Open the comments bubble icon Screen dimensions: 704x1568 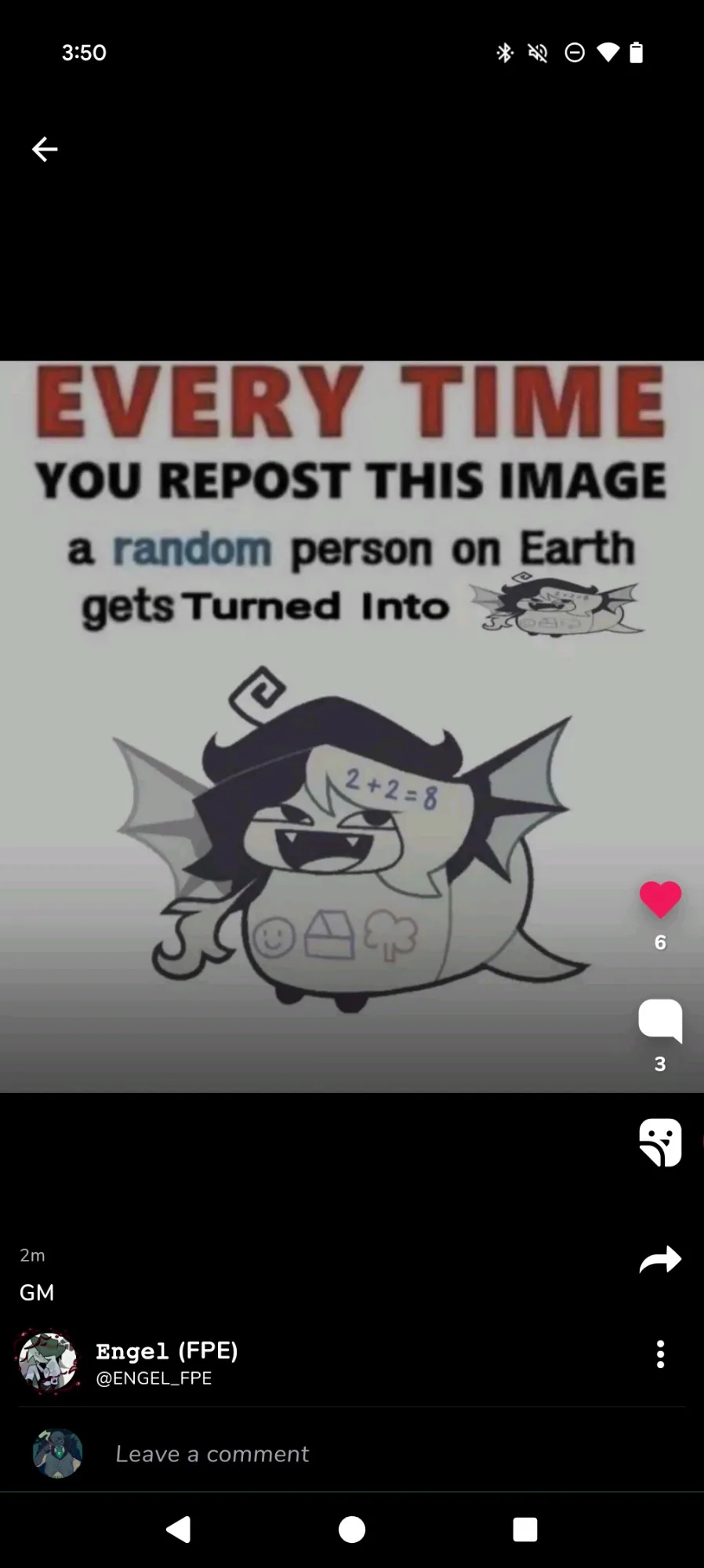click(x=660, y=1021)
